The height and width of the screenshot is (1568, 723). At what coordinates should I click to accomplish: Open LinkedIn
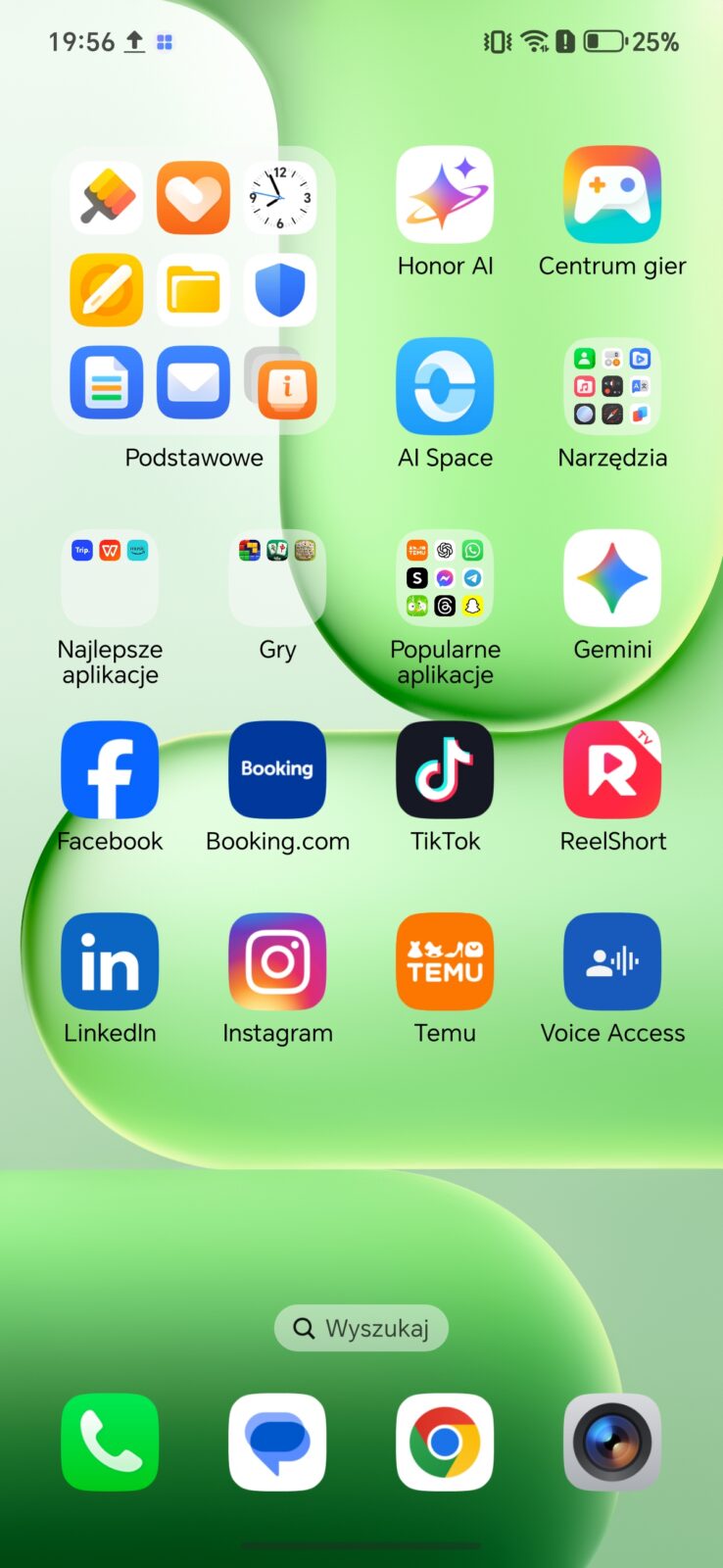tap(110, 961)
